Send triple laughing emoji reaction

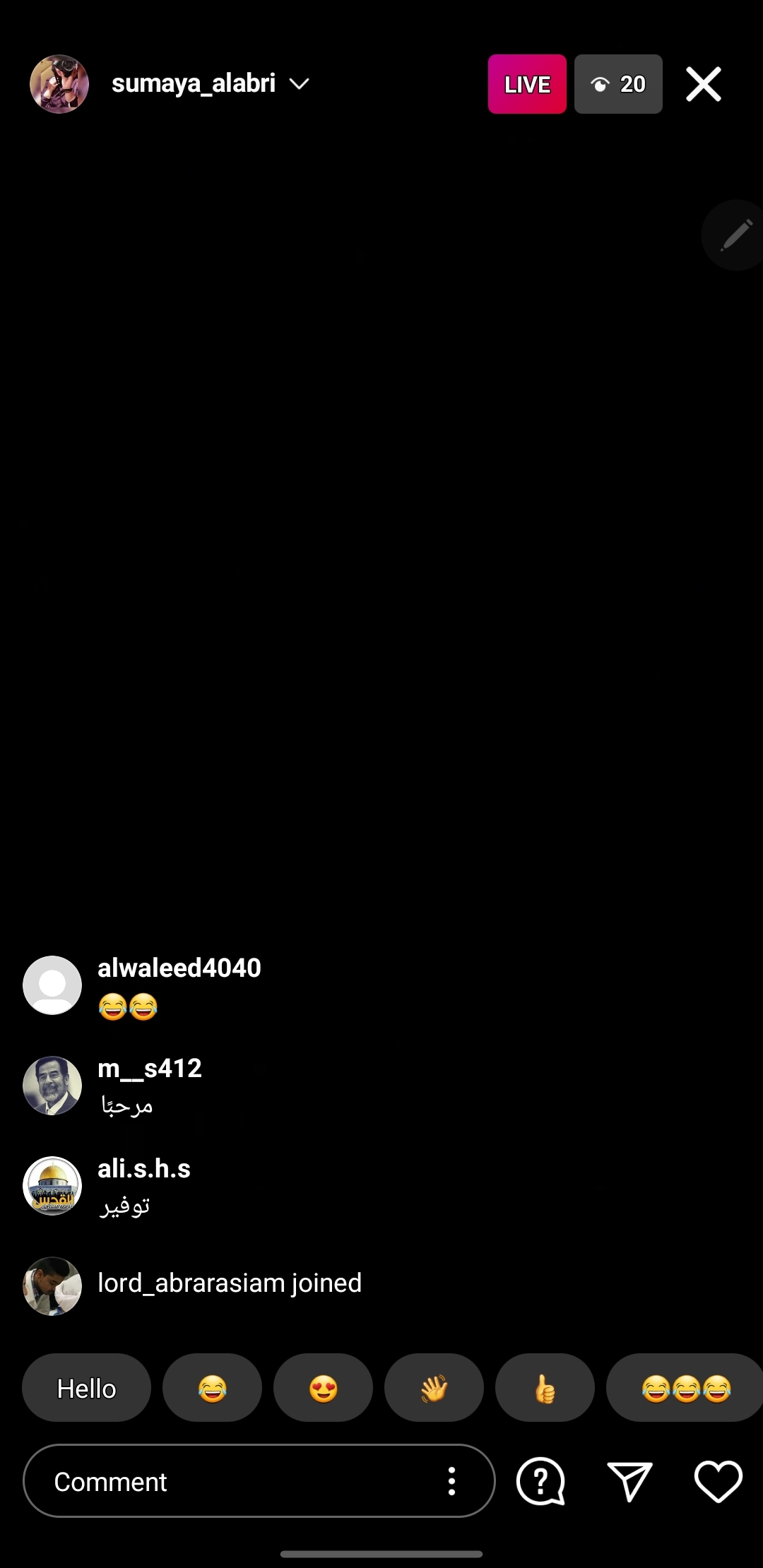click(x=685, y=1388)
